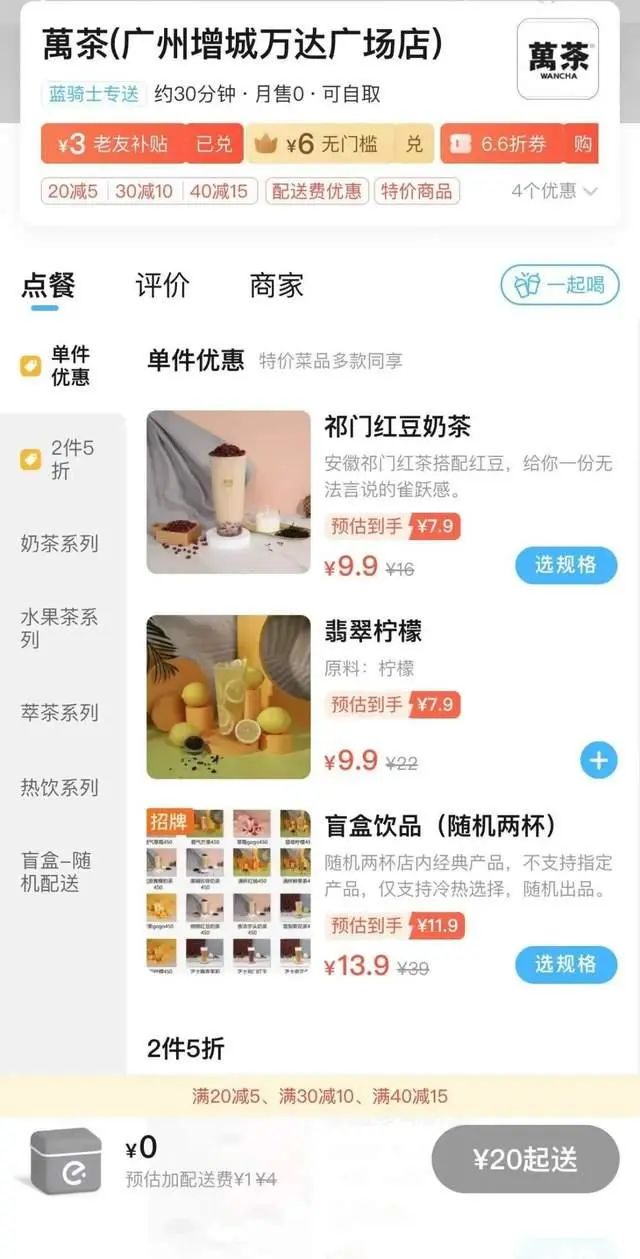Screen dimensions: 640x1259
Task: Open the 奶茶系列 category
Action: (60, 544)
